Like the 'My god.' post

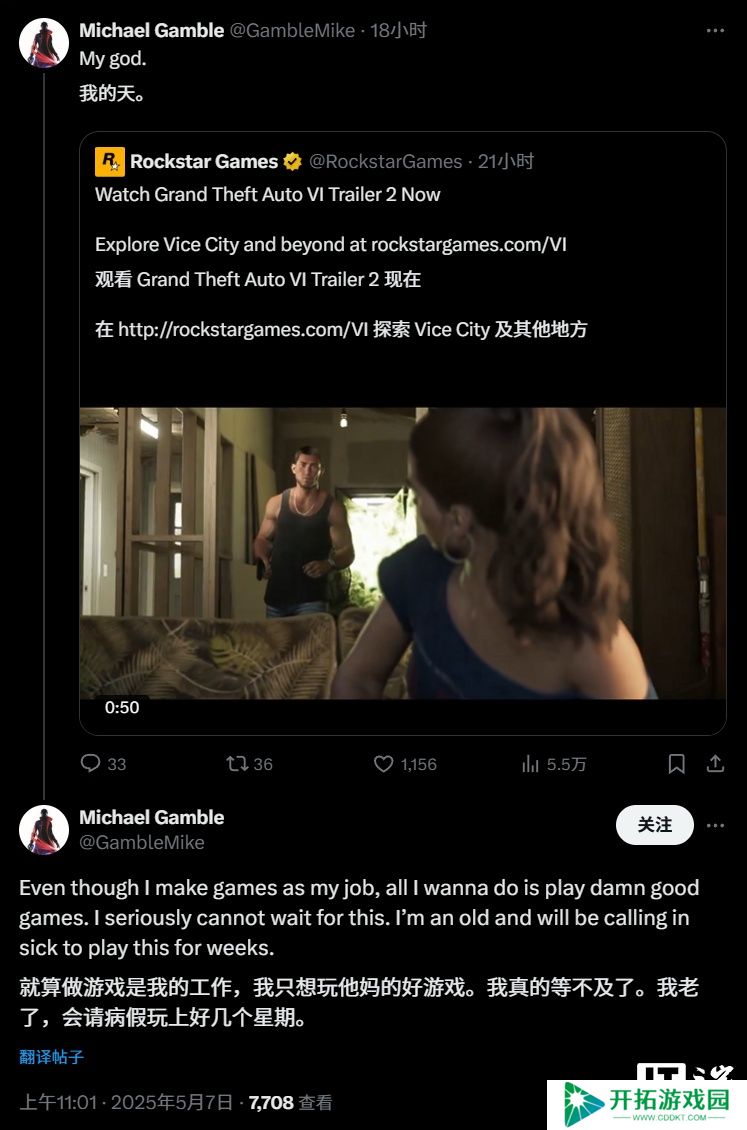(384, 764)
